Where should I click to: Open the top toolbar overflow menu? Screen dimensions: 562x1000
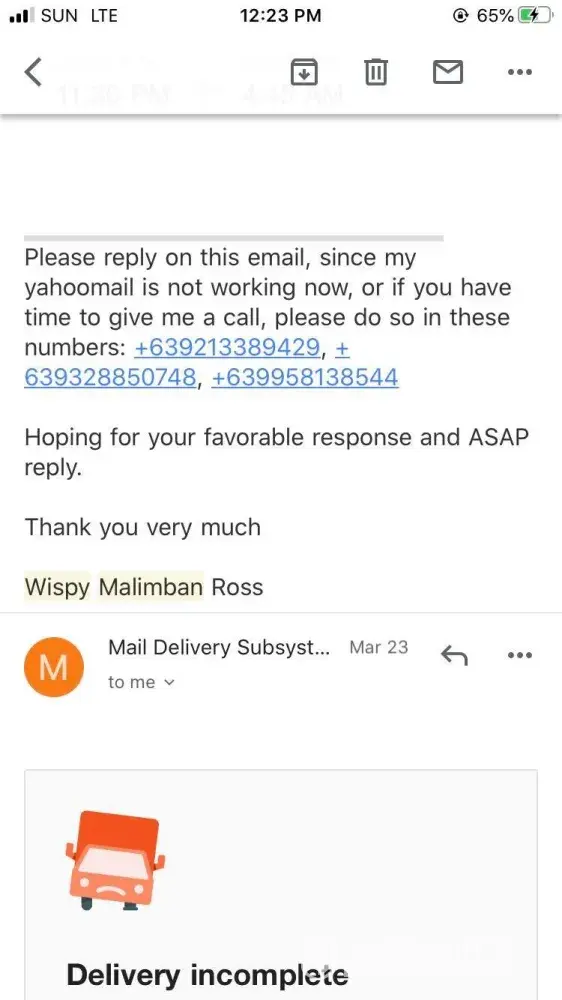[519, 72]
